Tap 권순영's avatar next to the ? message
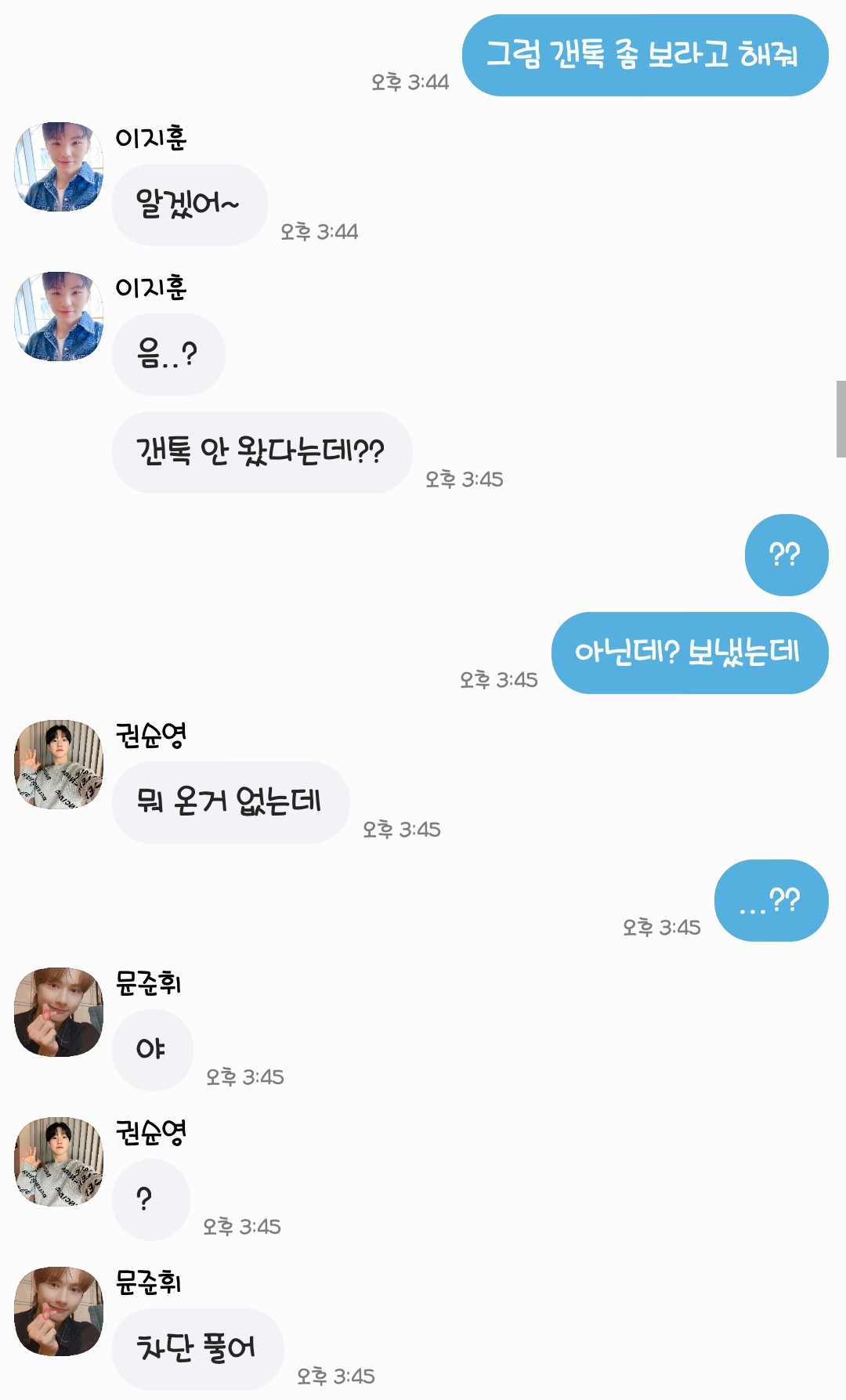Image resolution: width=846 pixels, height=1400 pixels. pyautogui.click(x=59, y=1162)
